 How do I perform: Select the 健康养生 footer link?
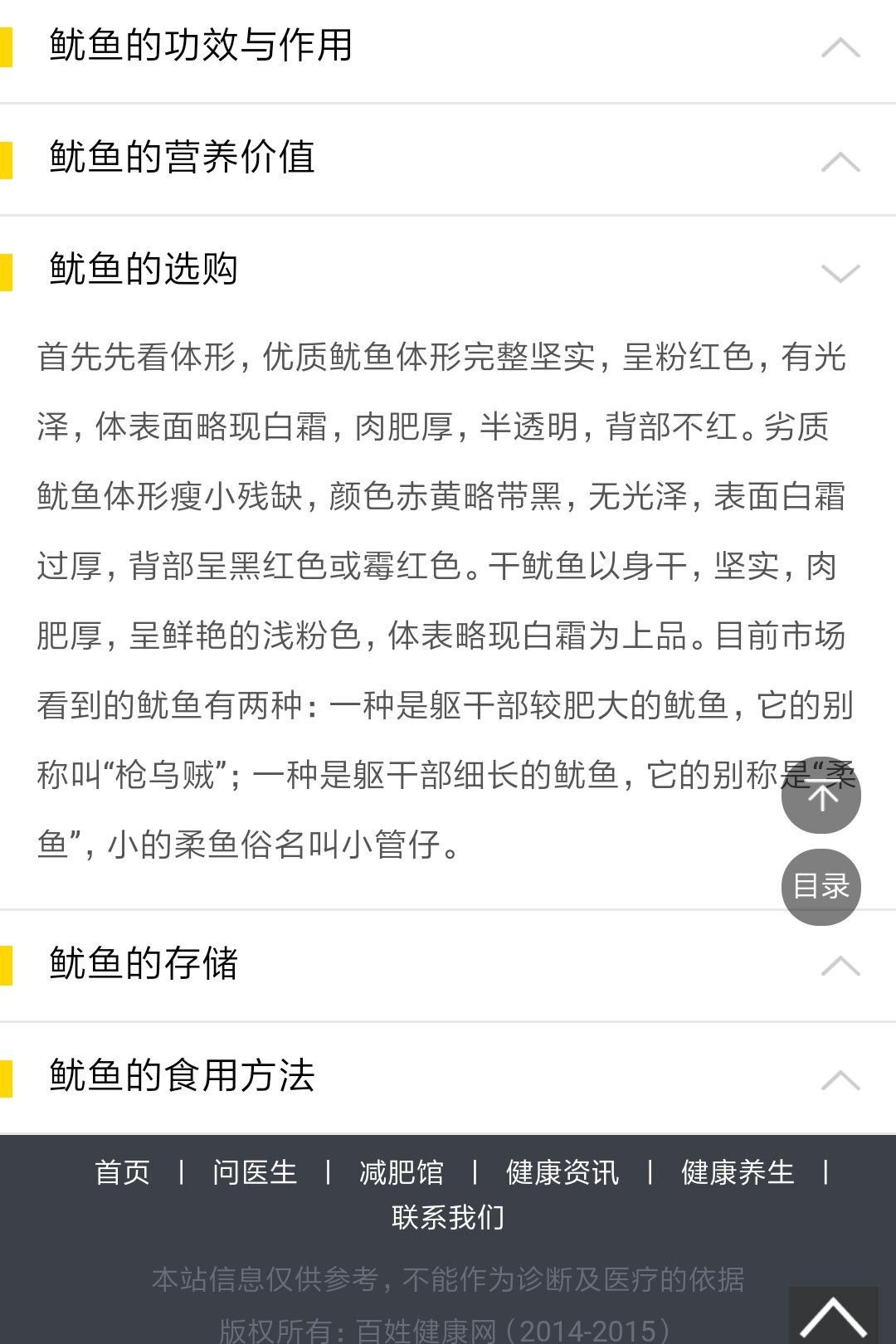(738, 1172)
